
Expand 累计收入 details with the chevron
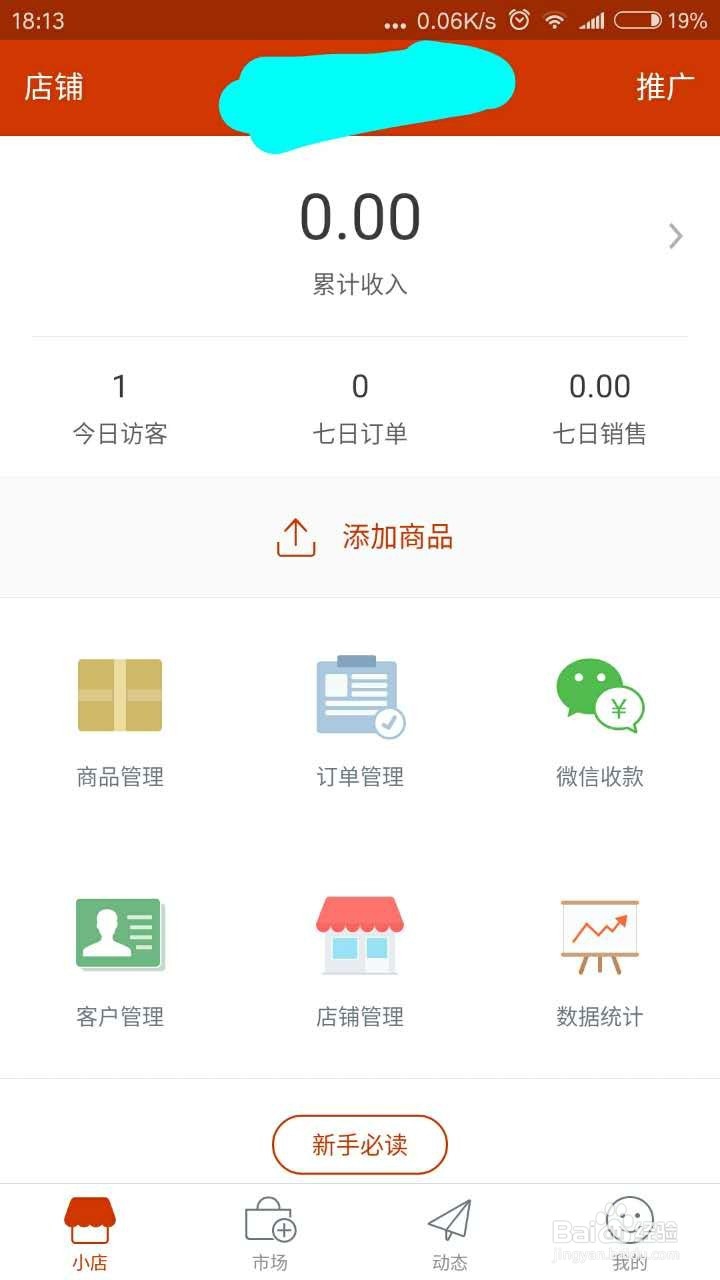tap(676, 236)
